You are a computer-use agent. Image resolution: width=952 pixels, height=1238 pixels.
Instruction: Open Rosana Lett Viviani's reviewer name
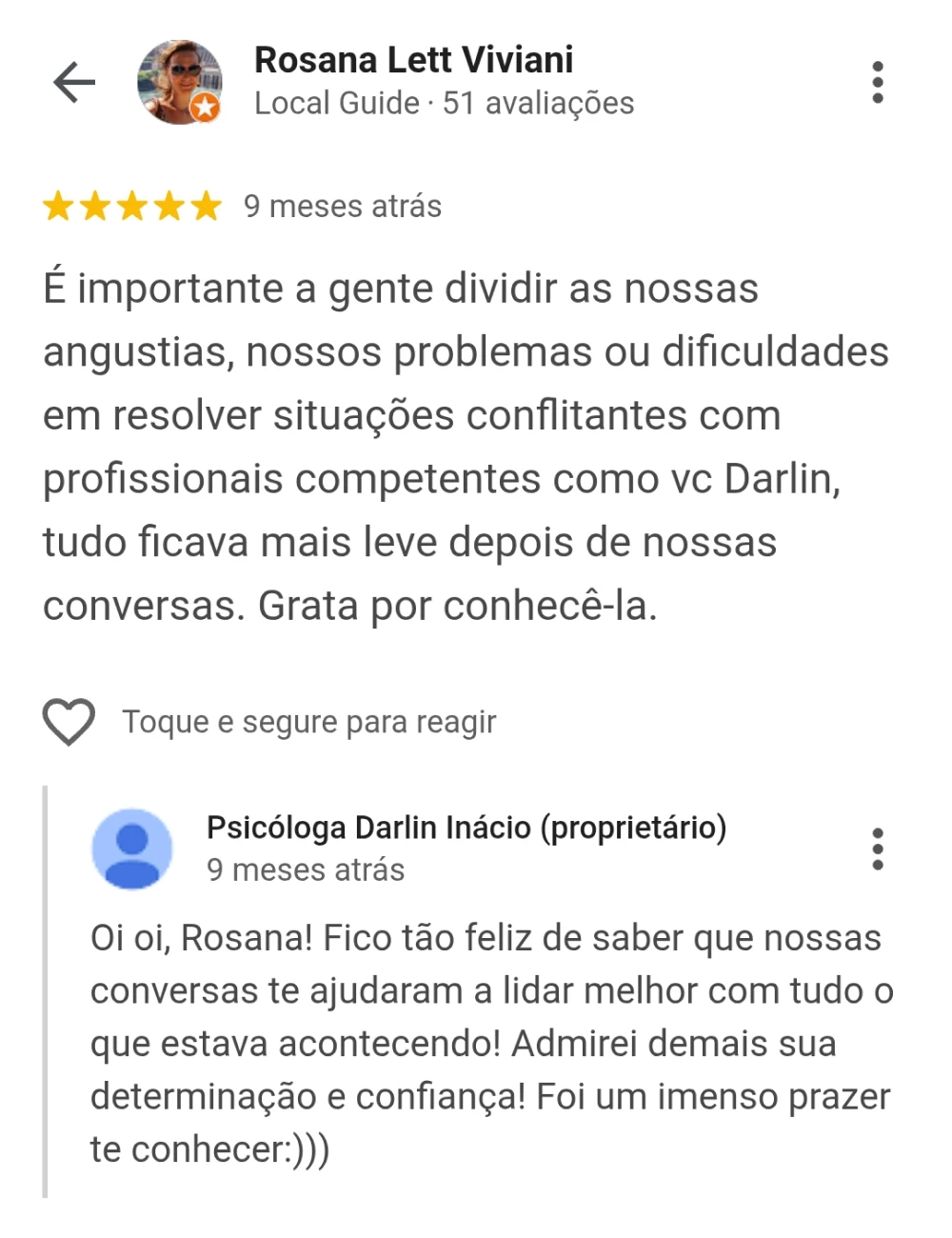pyautogui.click(x=413, y=60)
